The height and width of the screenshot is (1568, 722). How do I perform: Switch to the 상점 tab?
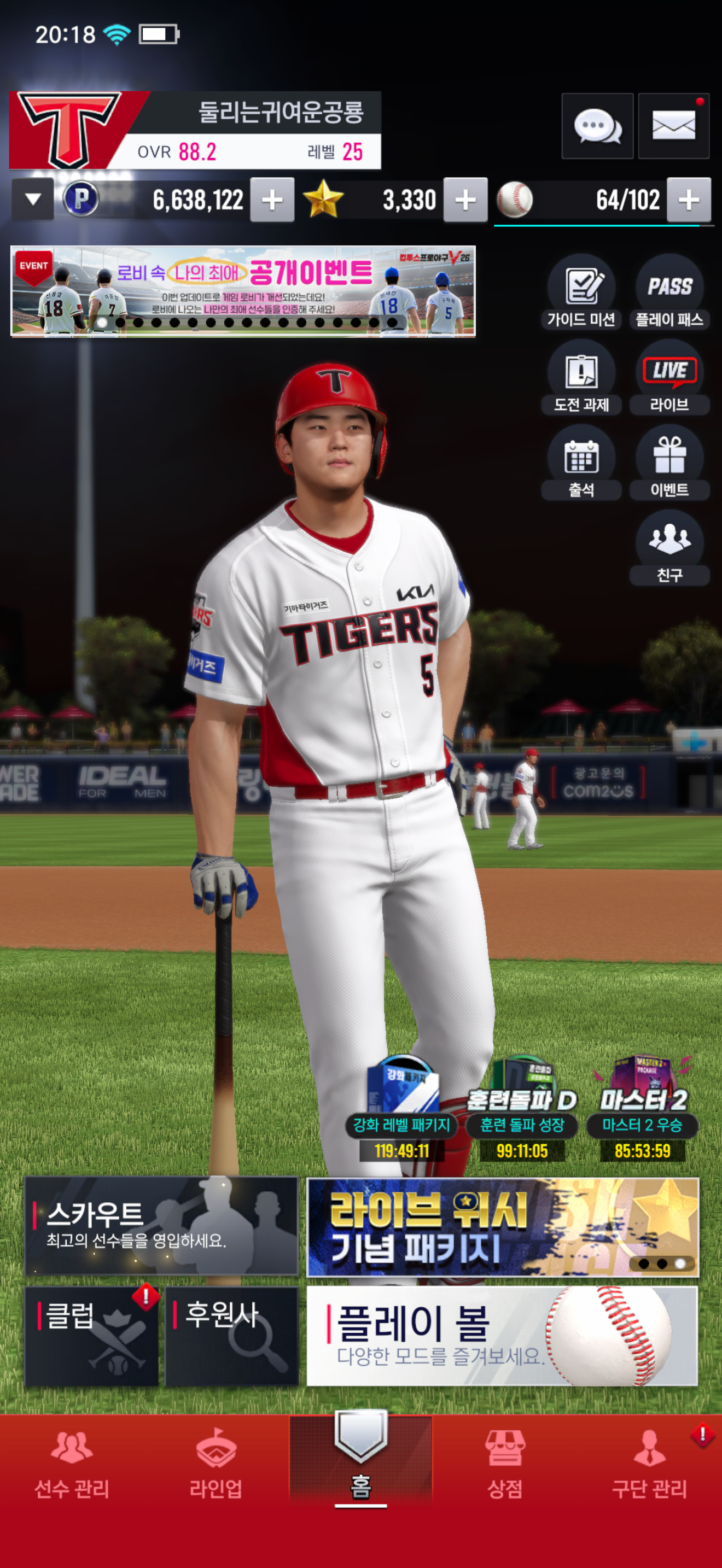[x=505, y=1464]
